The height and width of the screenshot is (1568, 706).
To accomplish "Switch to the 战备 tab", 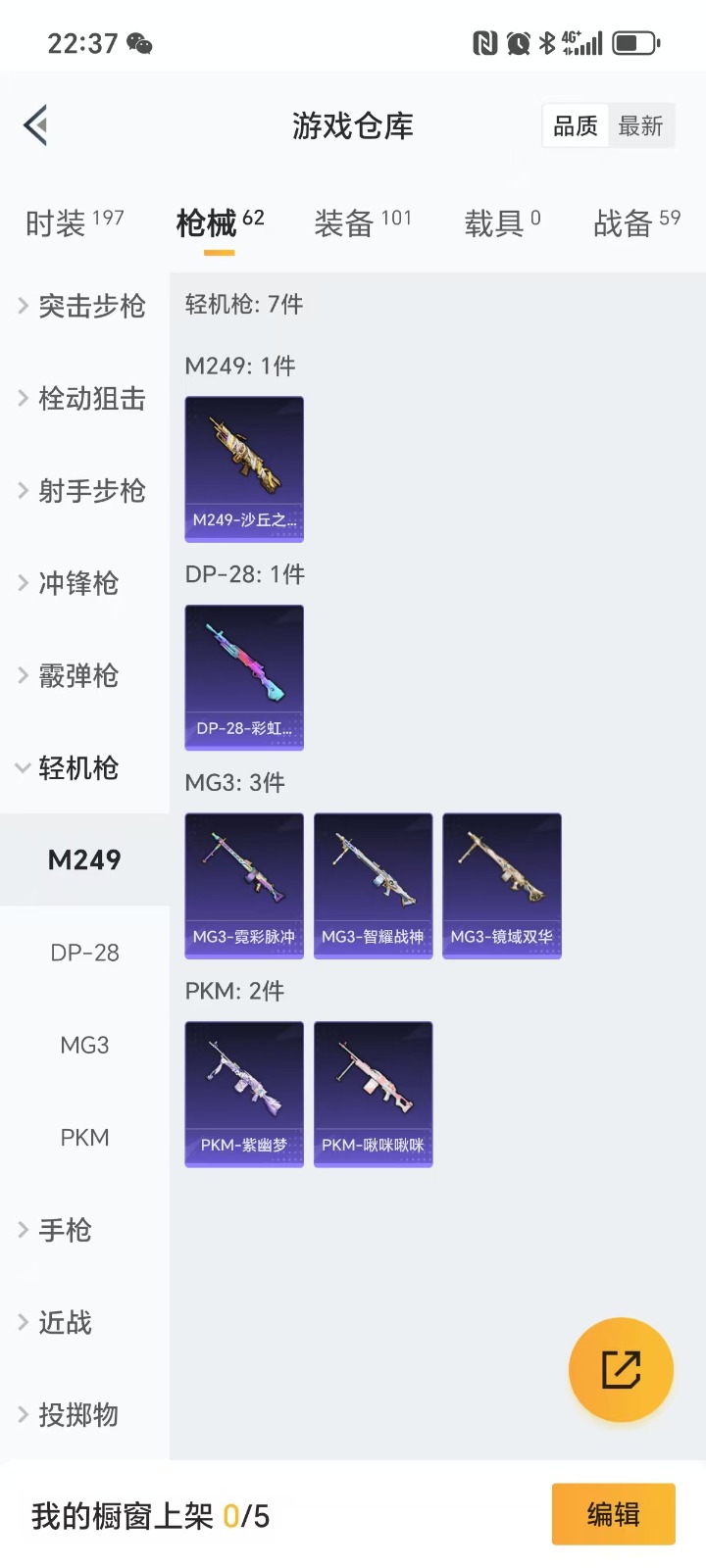I will (635, 223).
